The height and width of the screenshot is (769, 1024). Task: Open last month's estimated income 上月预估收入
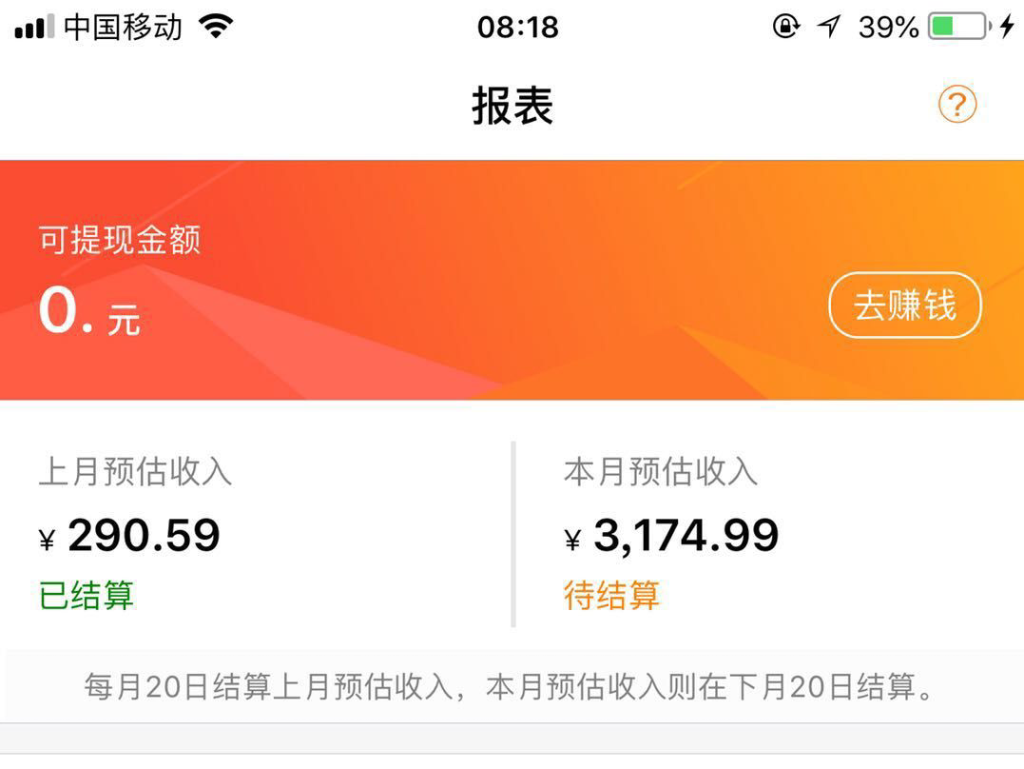pos(135,472)
